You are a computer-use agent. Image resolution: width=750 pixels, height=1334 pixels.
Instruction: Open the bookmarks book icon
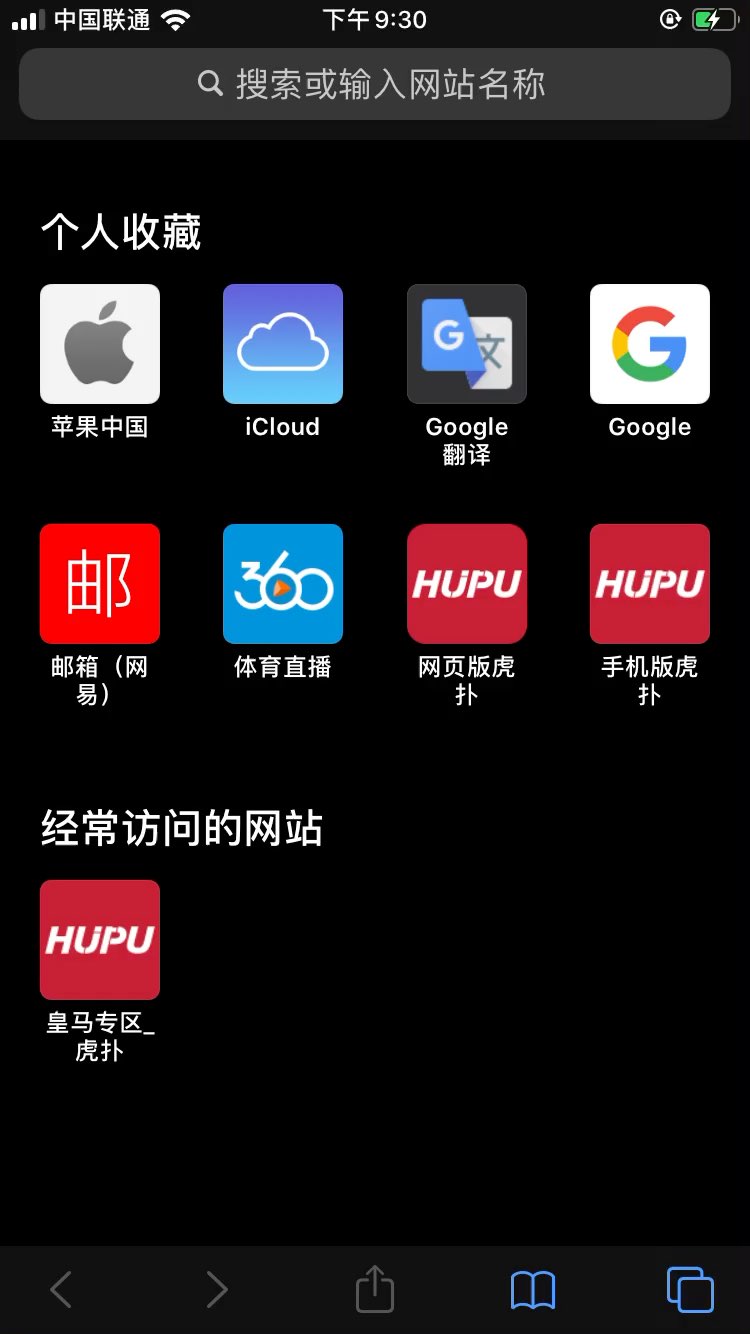[533, 1290]
